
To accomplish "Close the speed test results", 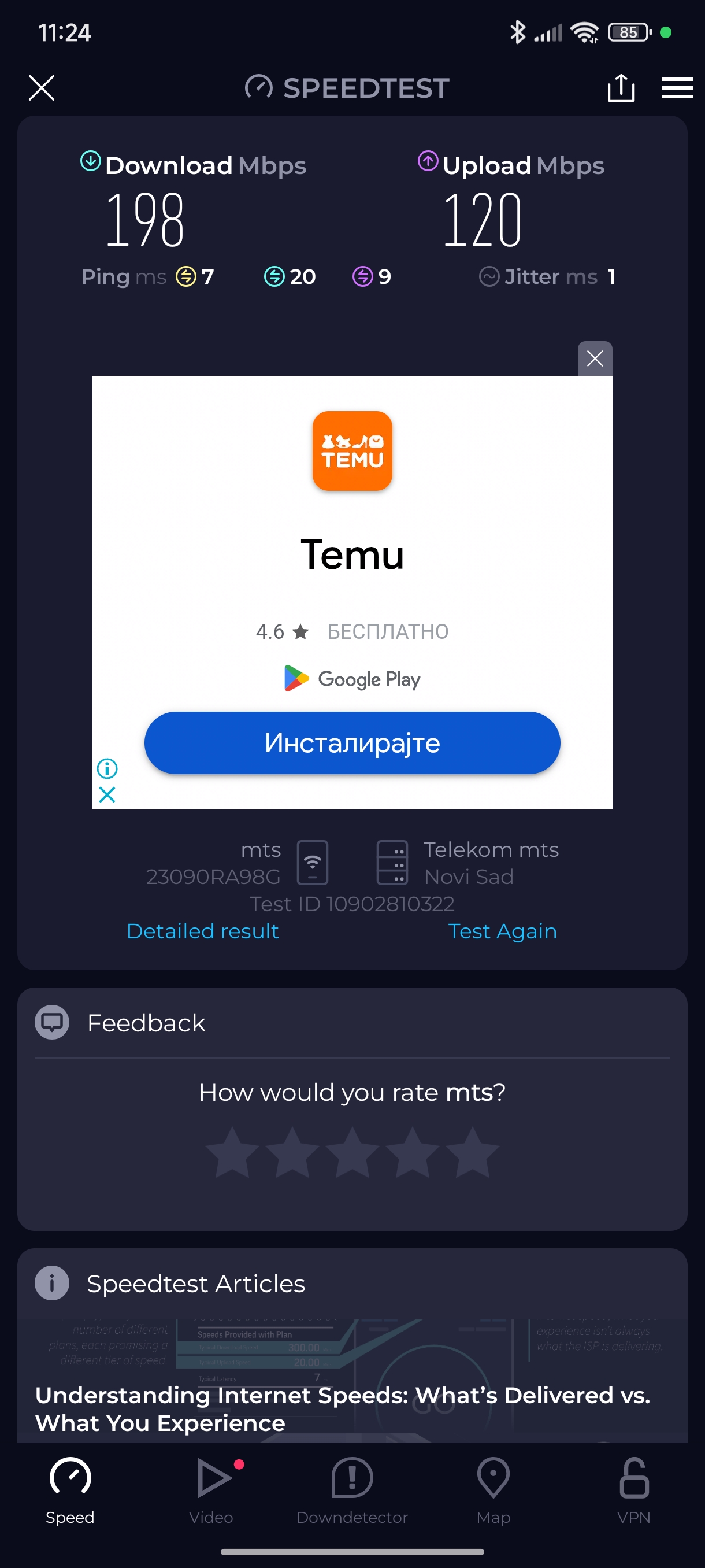I will [x=42, y=88].
